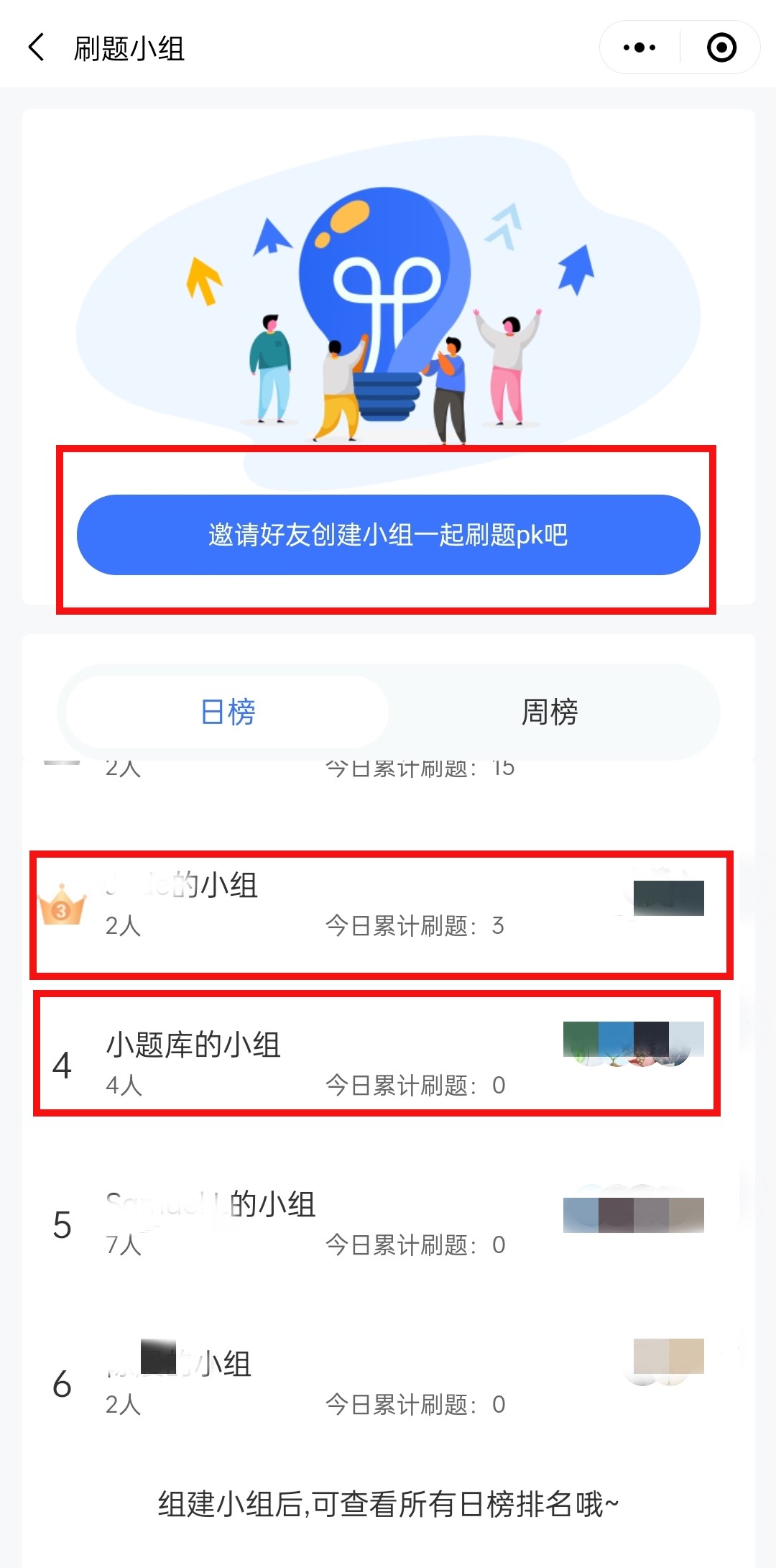Close the mini program via circle icon
776x1568 pixels.
click(x=721, y=48)
